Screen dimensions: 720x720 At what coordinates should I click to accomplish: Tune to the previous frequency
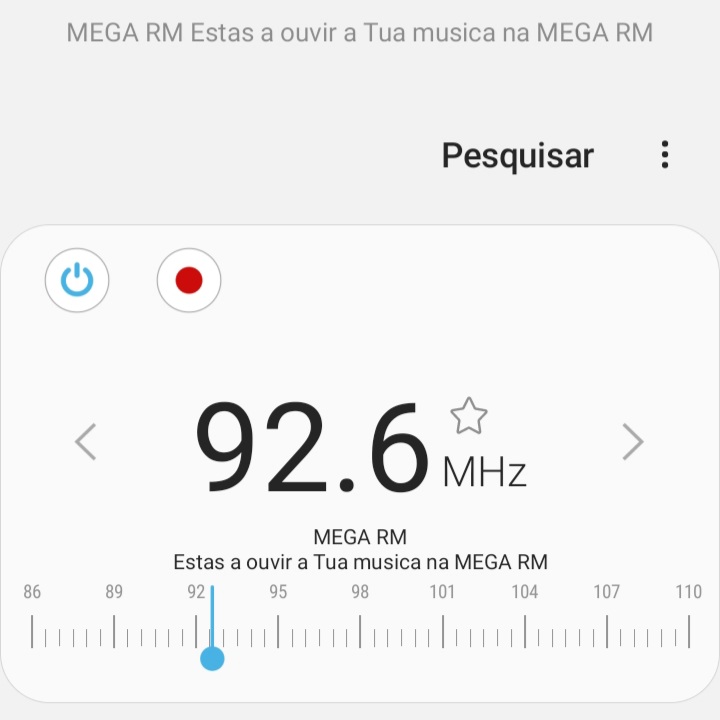tap(86, 441)
